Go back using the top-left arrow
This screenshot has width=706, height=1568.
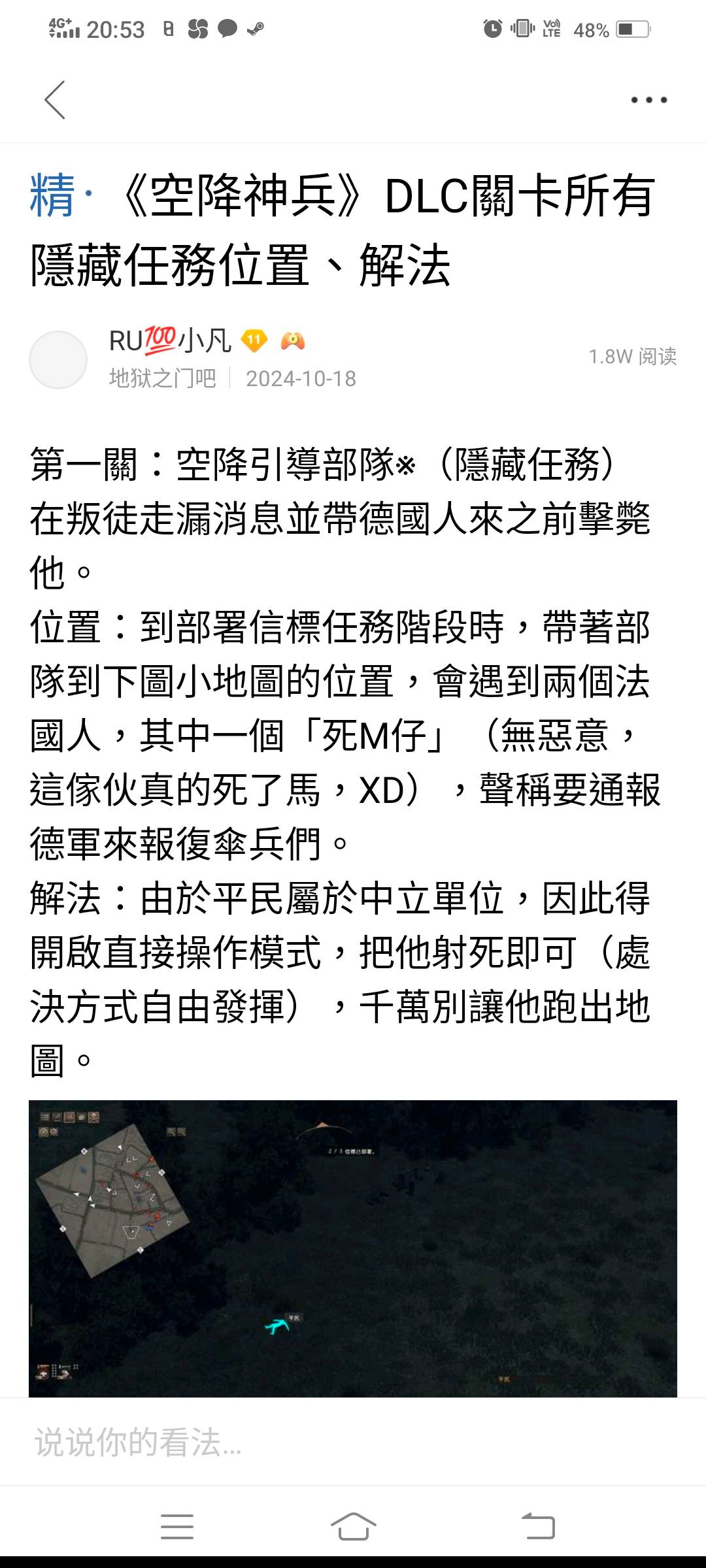click(55, 100)
